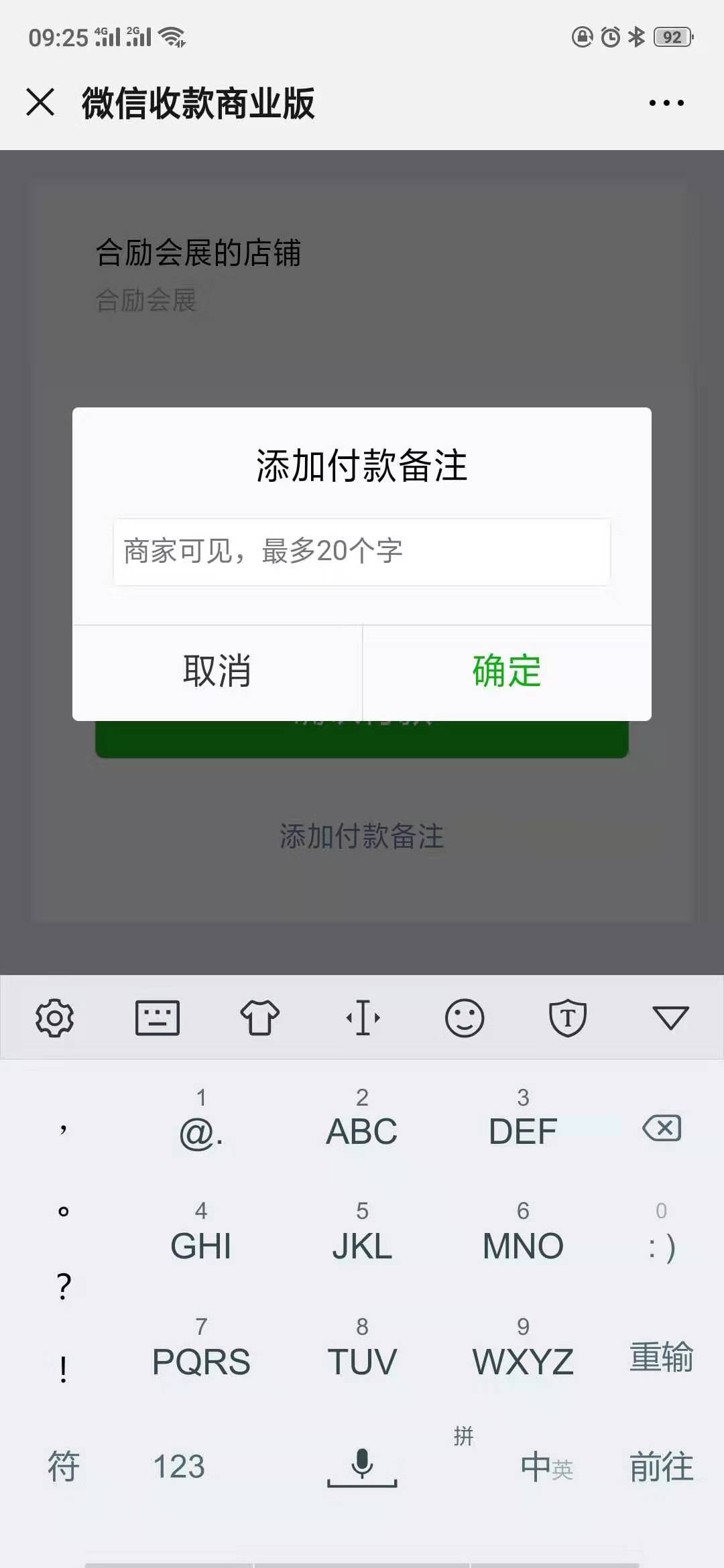Open the keyboard layout switcher
Viewport: 724px width, 1568px height.
[157, 1018]
